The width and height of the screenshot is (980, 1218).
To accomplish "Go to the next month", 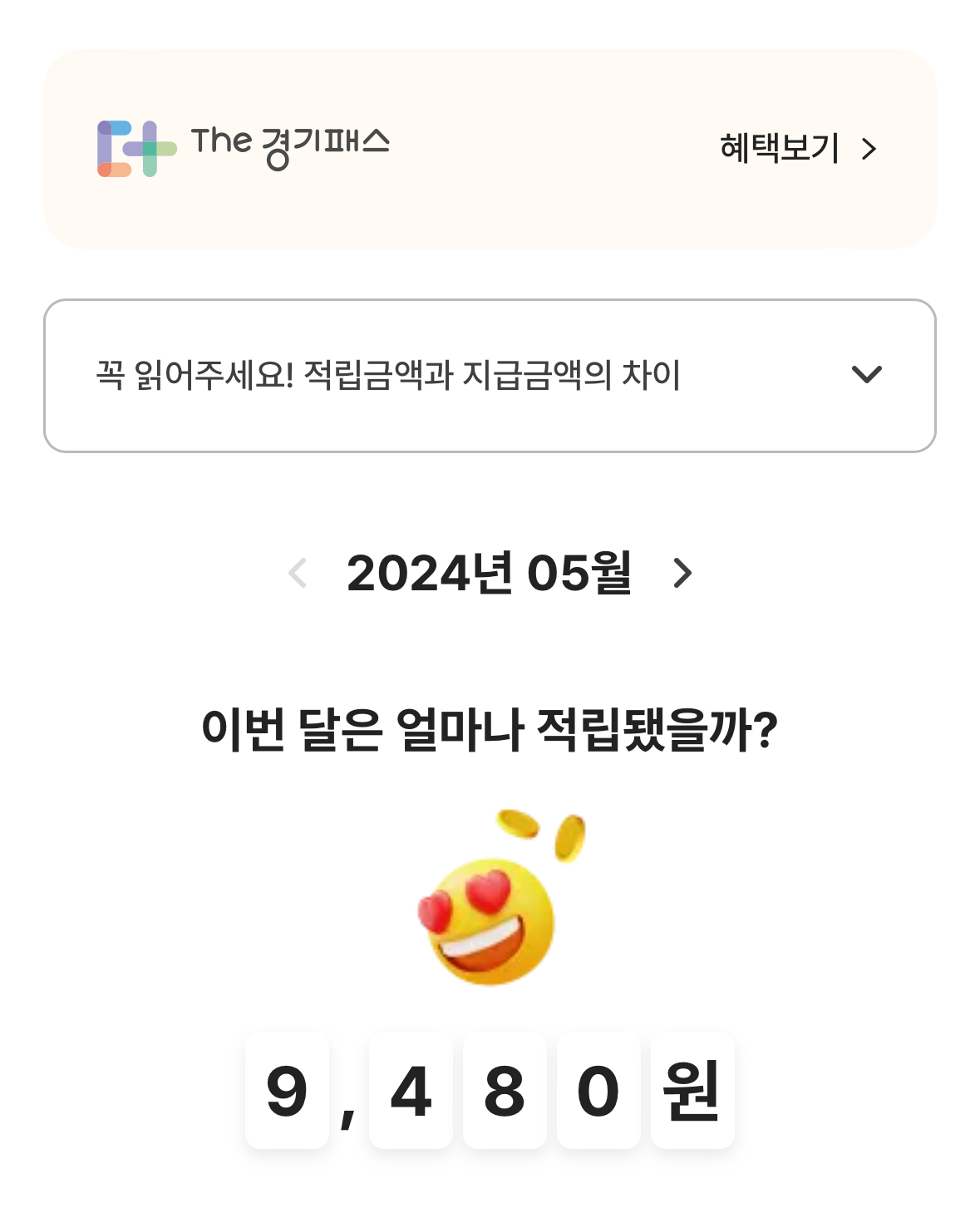I will [x=684, y=573].
